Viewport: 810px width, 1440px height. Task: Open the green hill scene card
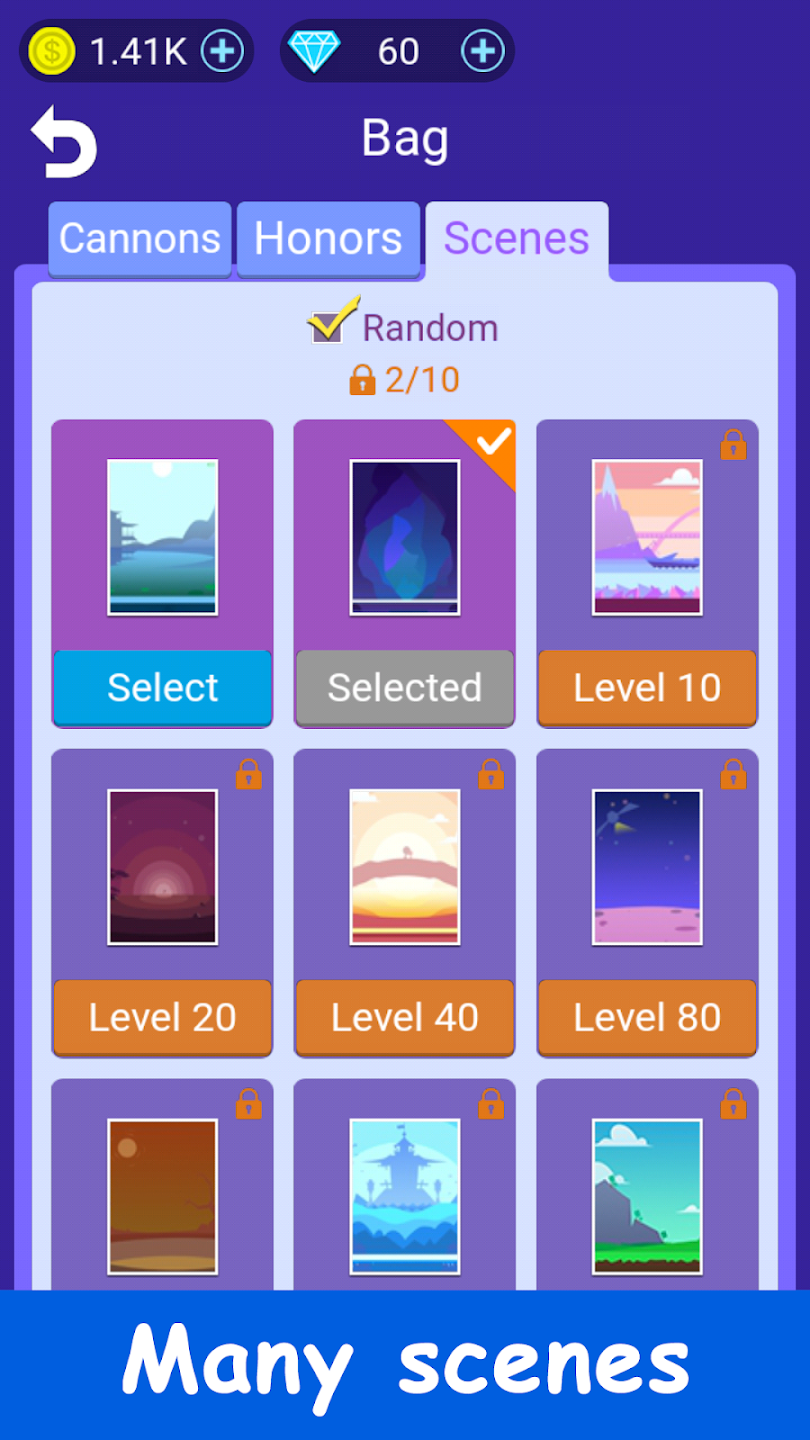click(x=647, y=1196)
